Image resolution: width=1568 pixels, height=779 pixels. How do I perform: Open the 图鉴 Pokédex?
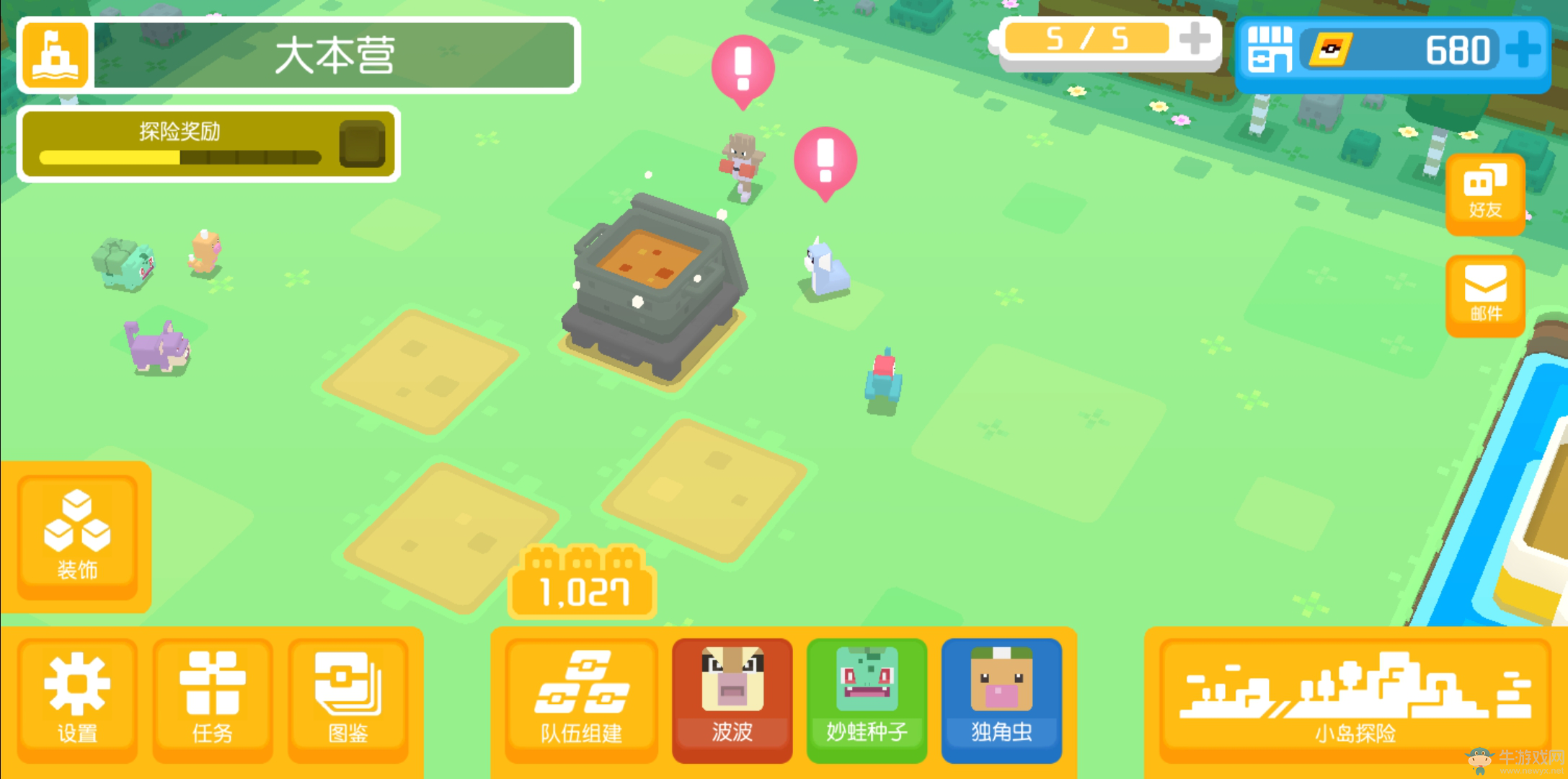[x=348, y=698]
